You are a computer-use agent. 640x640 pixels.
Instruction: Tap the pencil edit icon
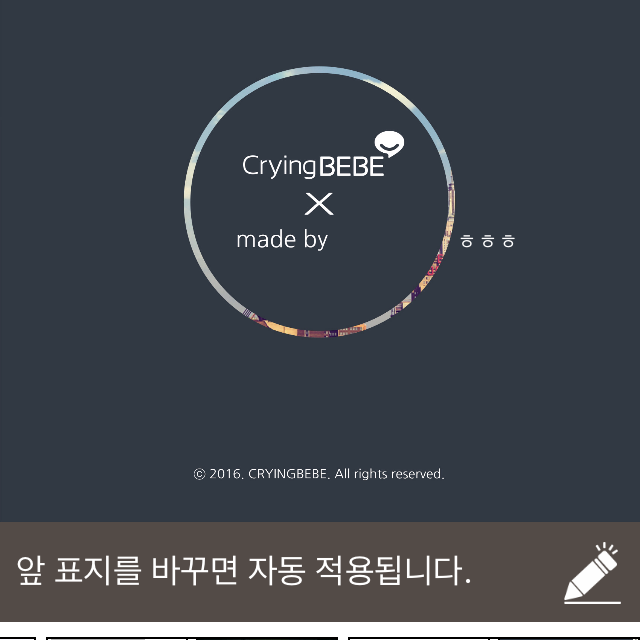[592, 573]
